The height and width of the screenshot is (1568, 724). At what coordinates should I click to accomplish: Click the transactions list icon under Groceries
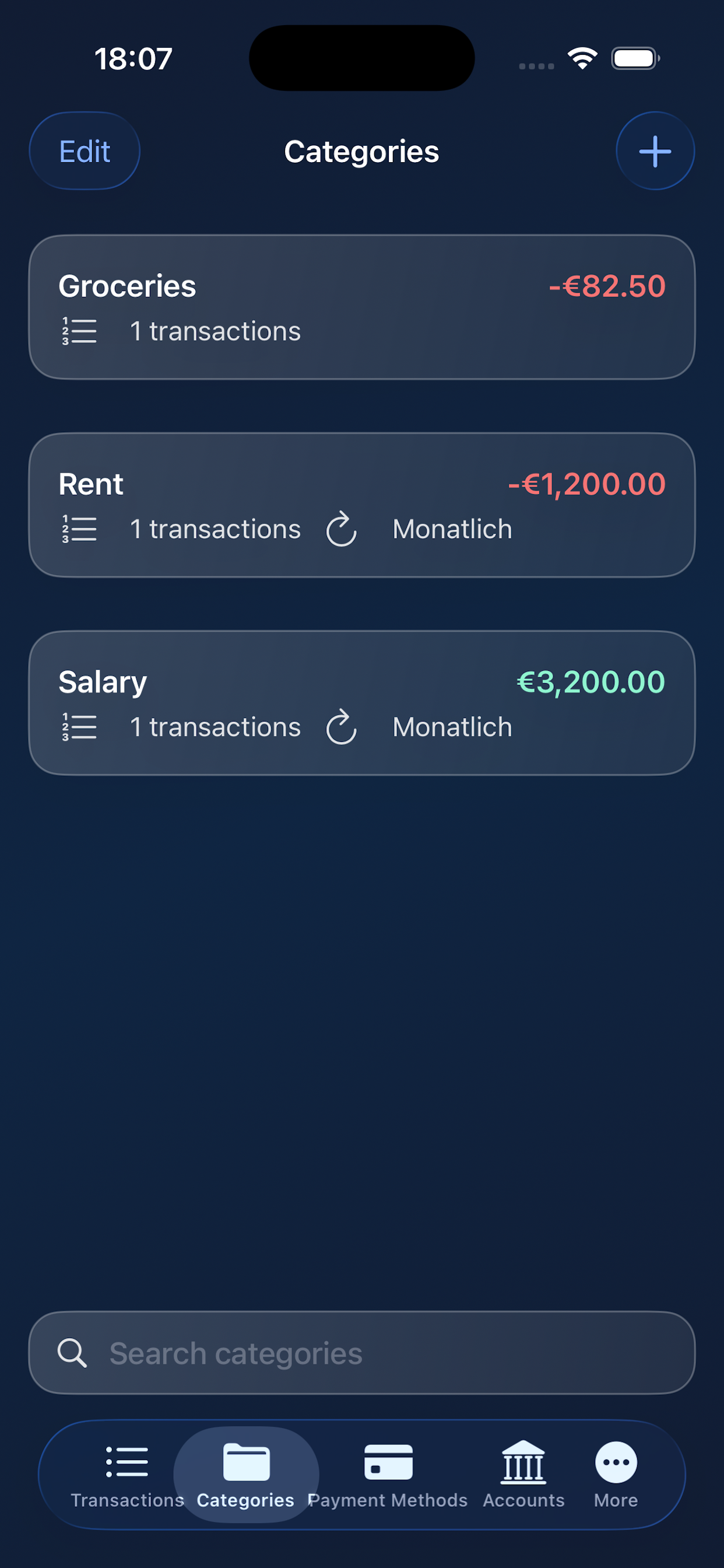pyautogui.click(x=79, y=331)
